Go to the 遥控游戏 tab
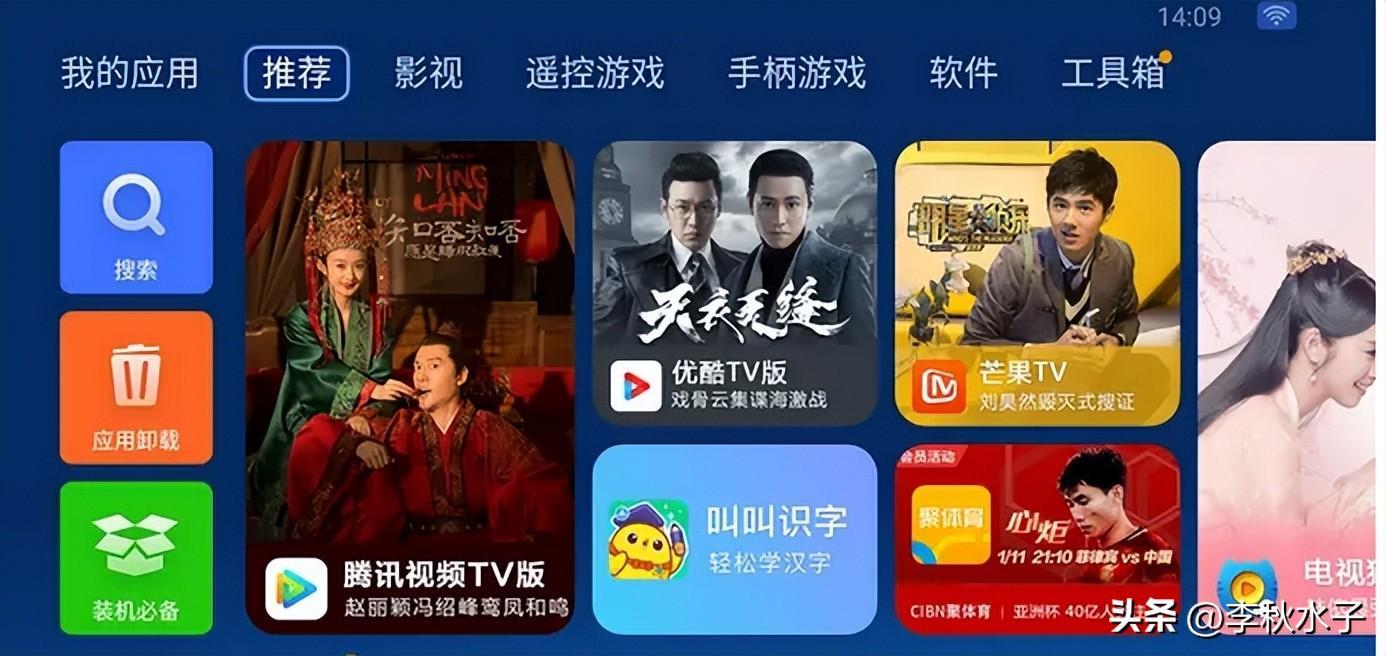1386x656 pixels. [x=595, y=74]
